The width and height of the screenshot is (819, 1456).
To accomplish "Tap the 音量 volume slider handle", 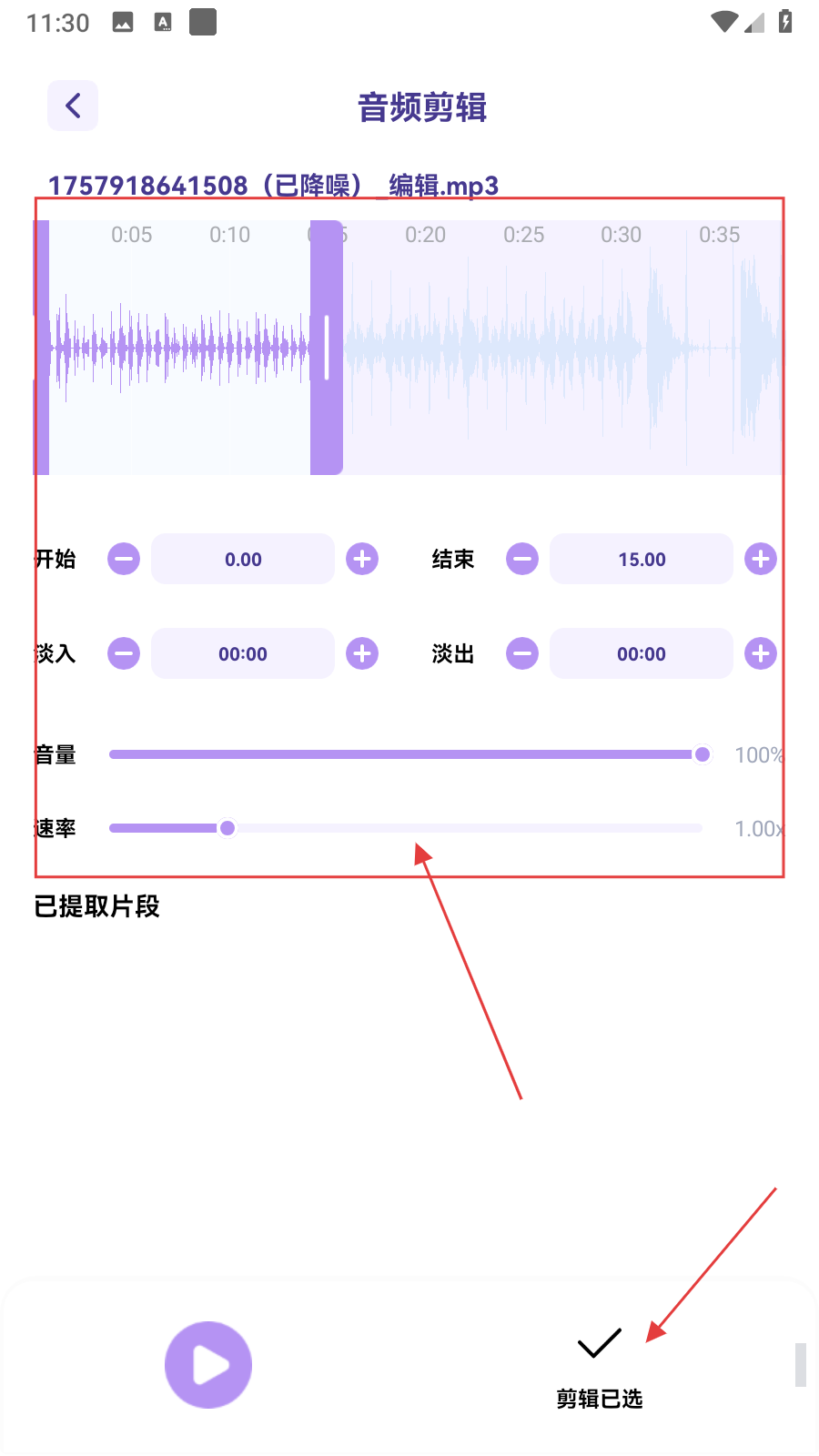I will tap(703, 754).
